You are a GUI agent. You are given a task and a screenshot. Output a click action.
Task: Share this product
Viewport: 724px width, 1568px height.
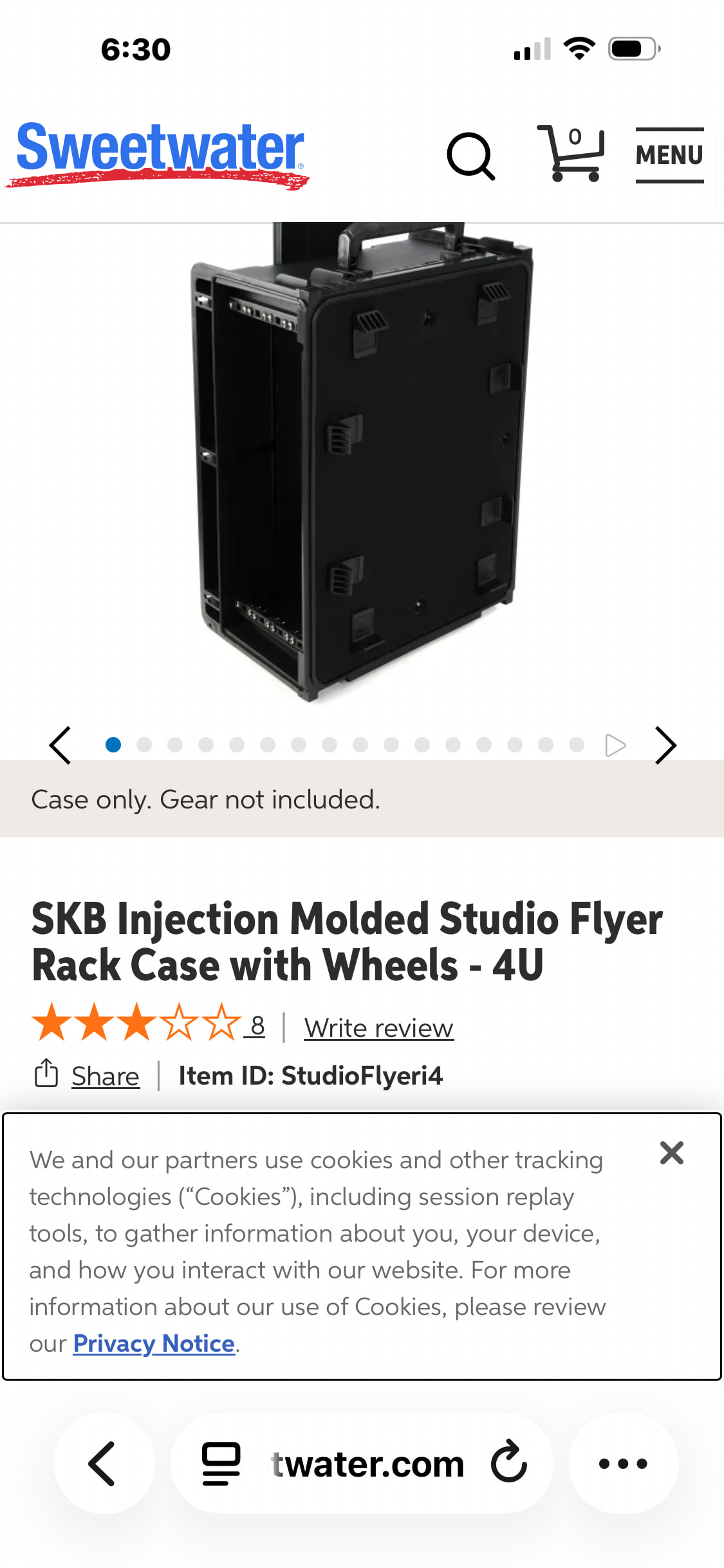[105, 1076]
